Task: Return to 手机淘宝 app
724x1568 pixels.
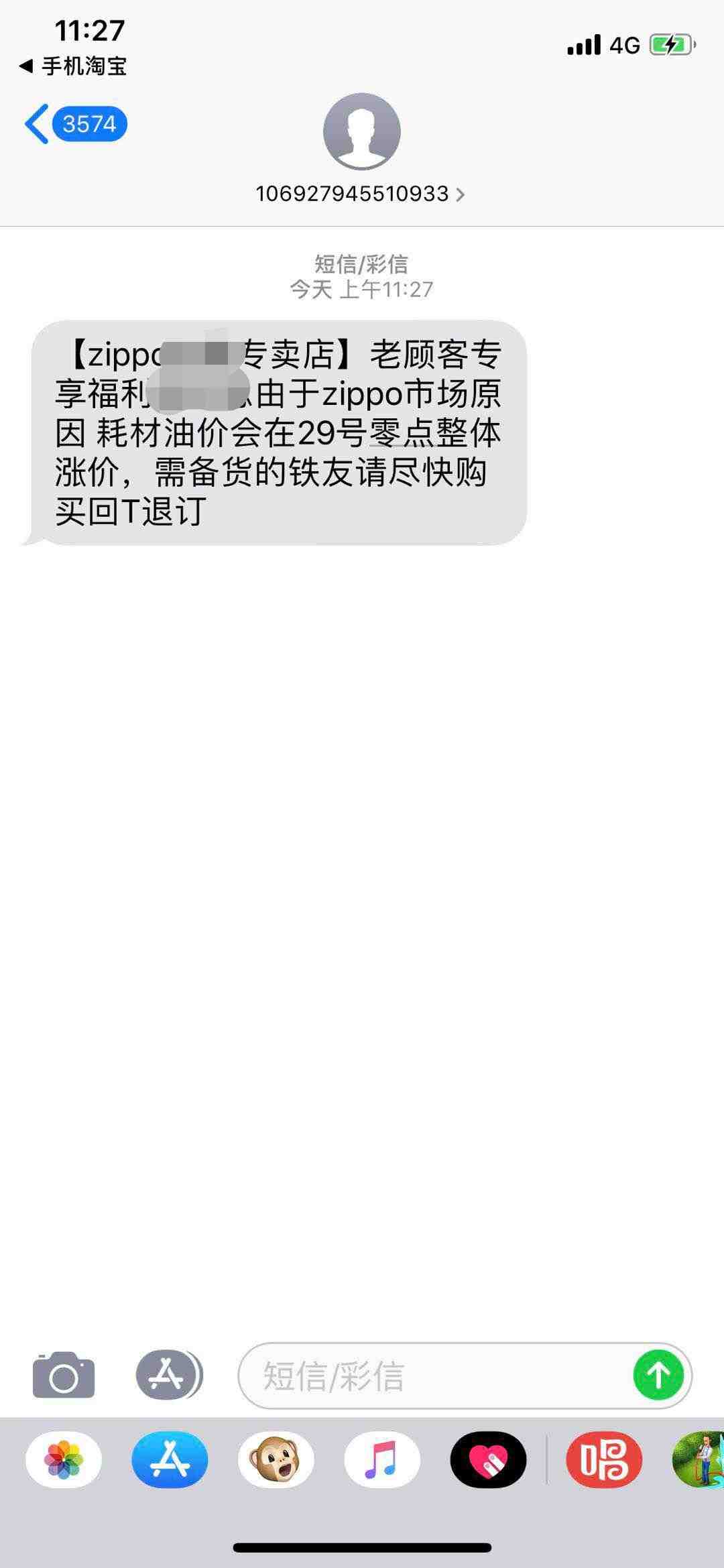Action: (x=72, y=66)
